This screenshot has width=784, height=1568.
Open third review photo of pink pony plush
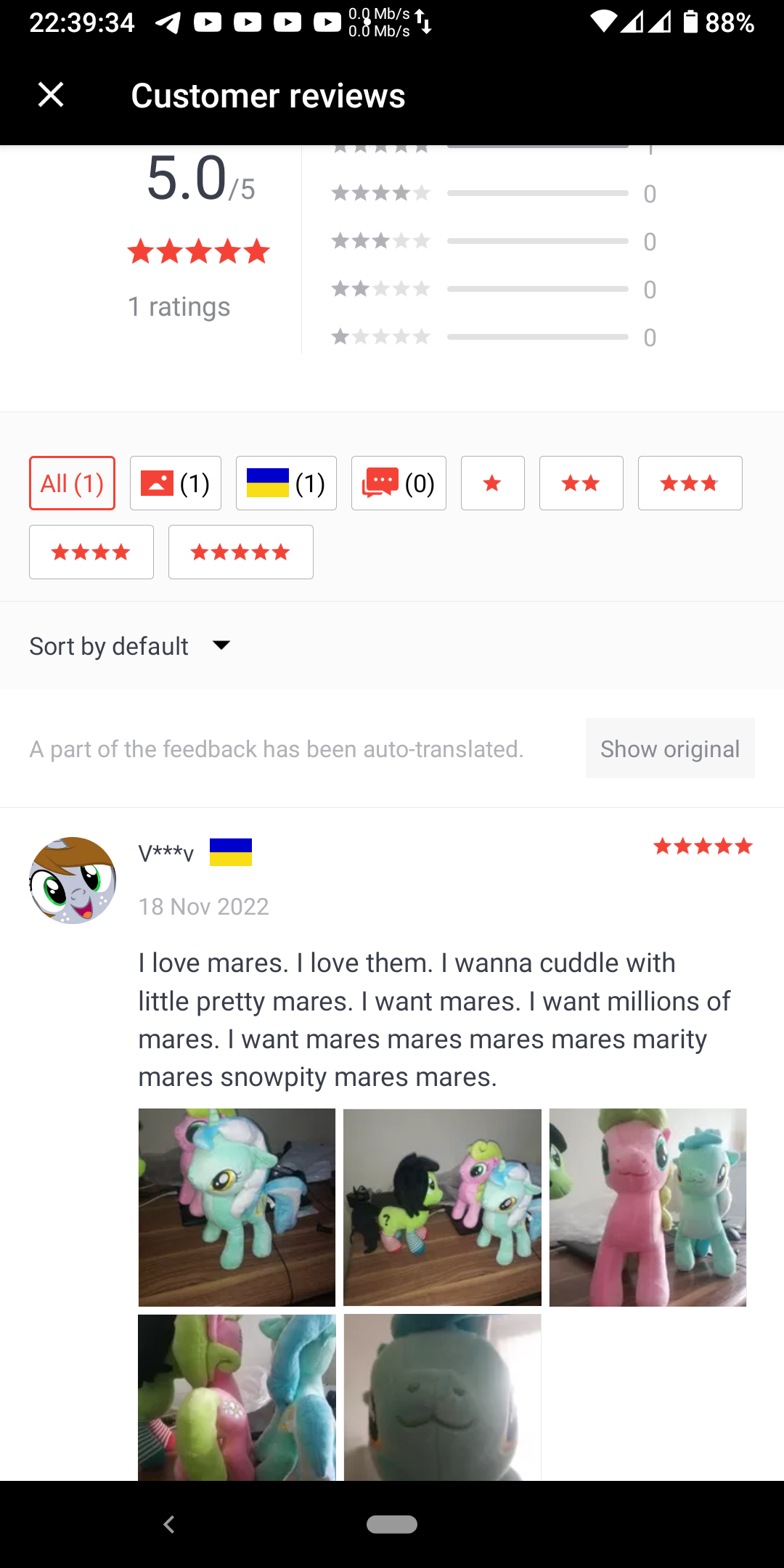point(648,1207)
